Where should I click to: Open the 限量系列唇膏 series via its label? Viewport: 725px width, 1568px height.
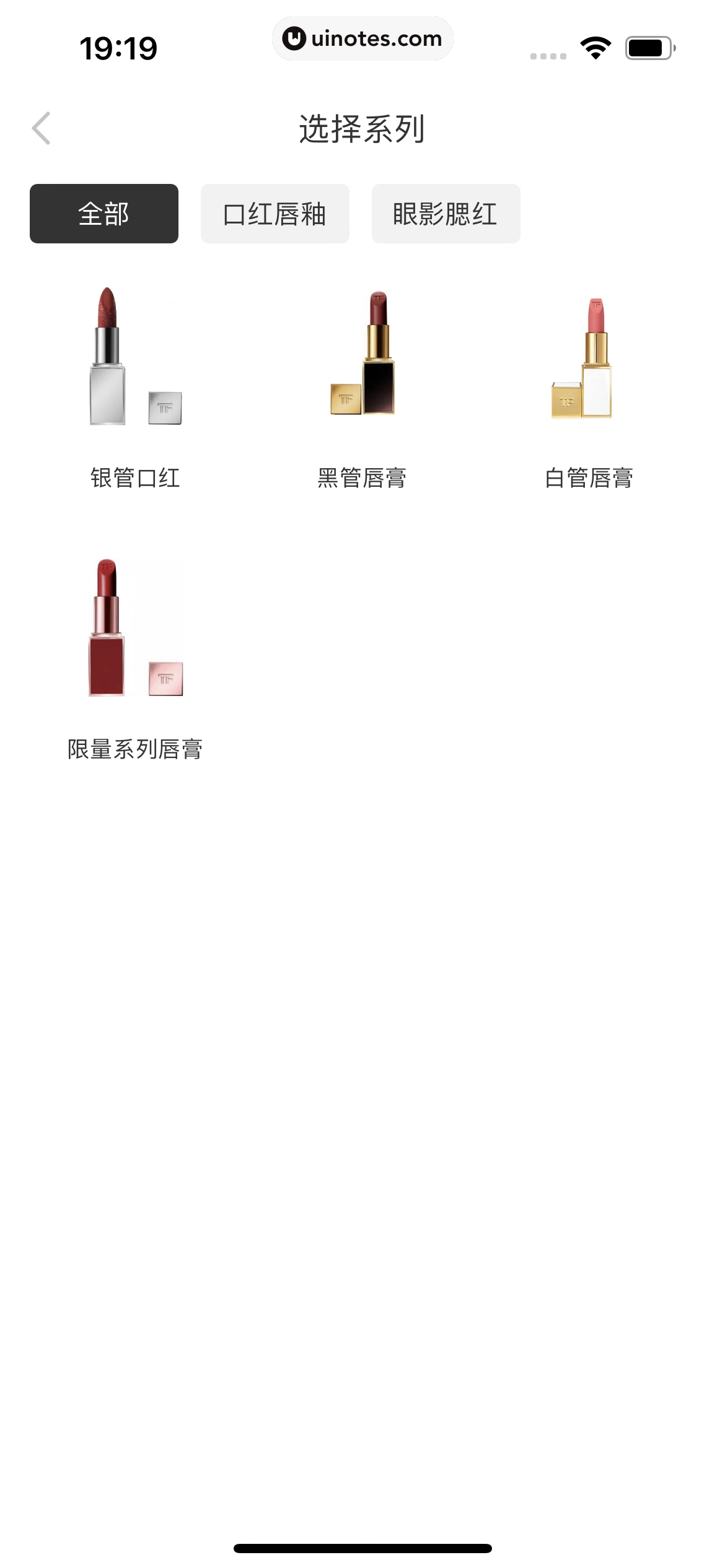[x=135, y=750]
